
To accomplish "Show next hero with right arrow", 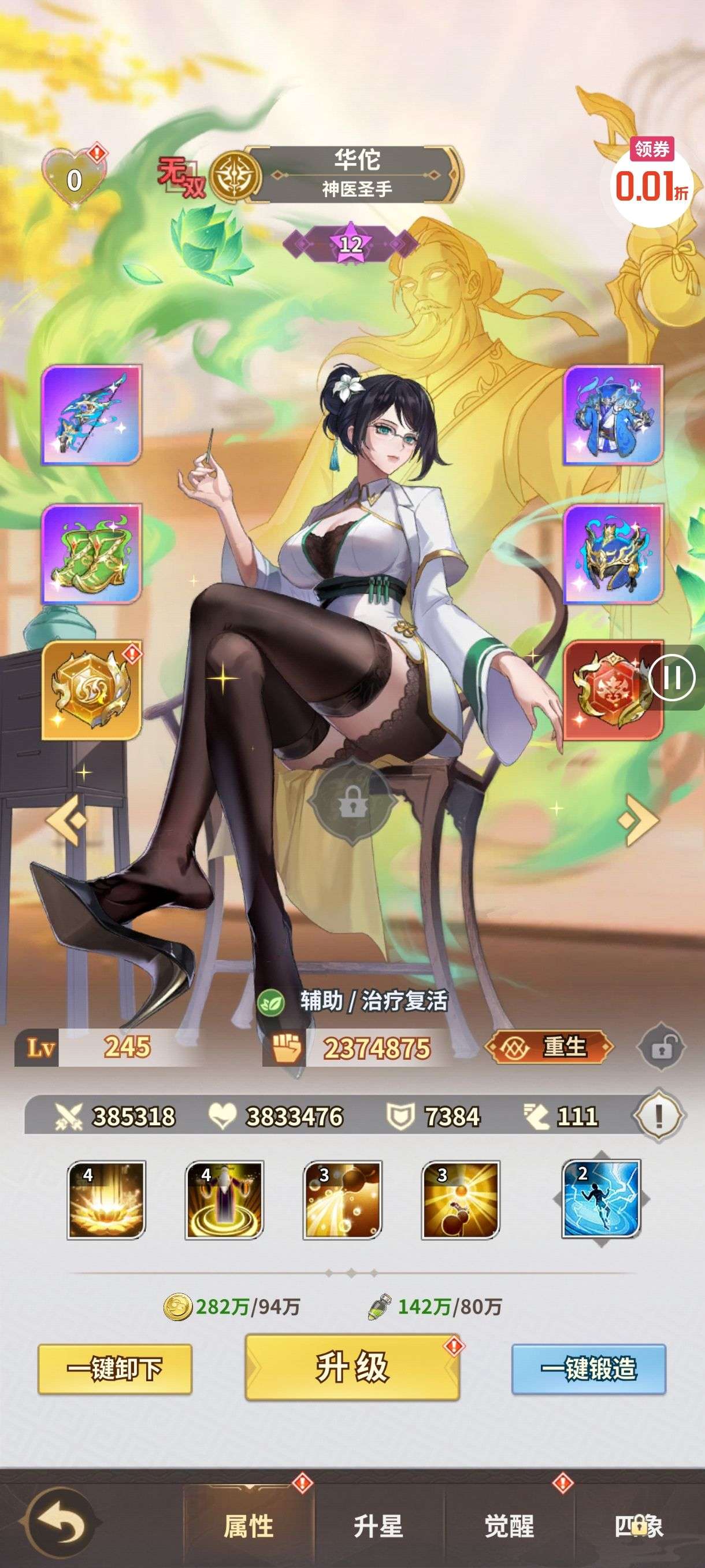I will [637, 819].
